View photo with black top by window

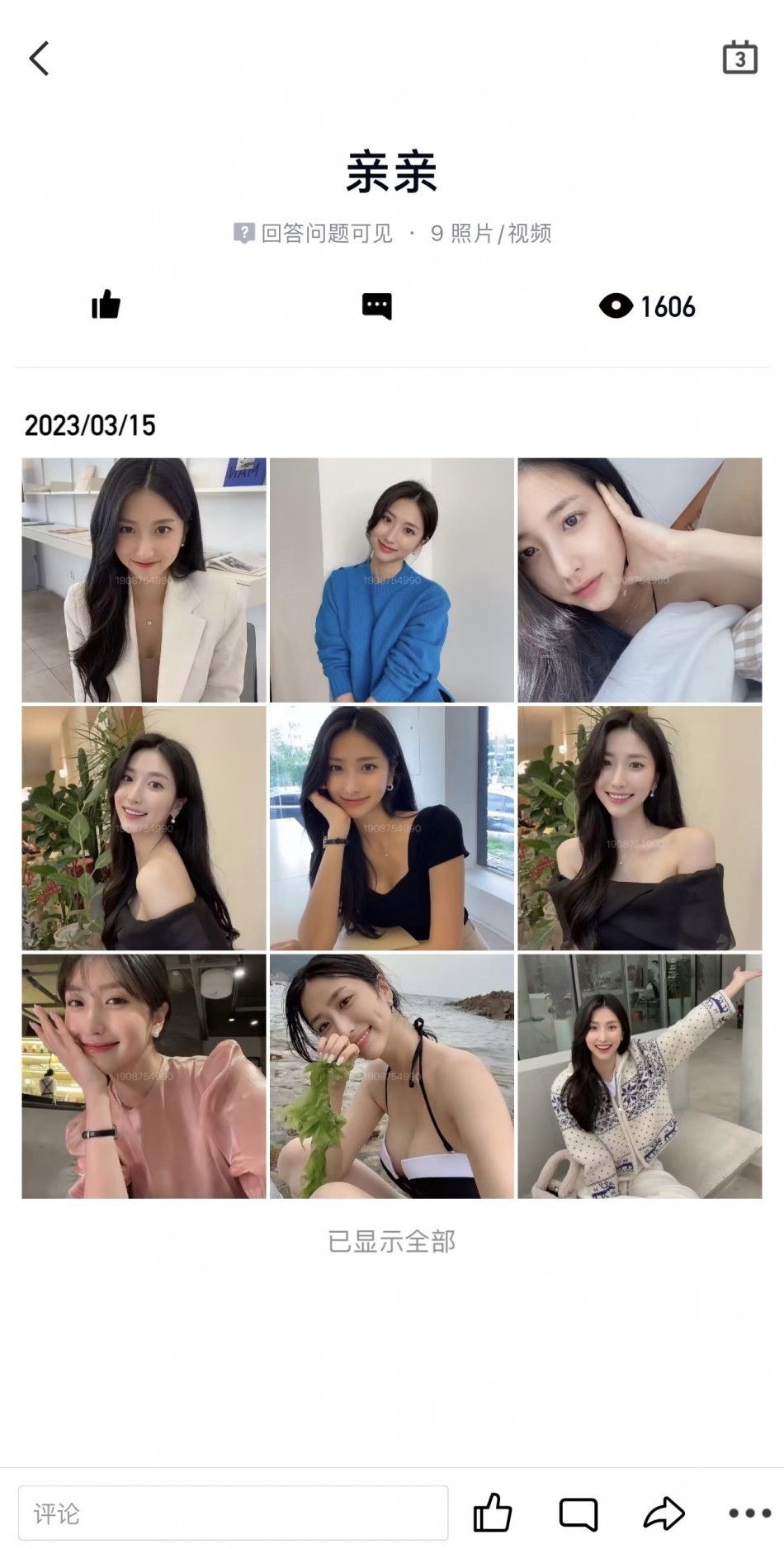pyautogui.click(x=391, y=827)
